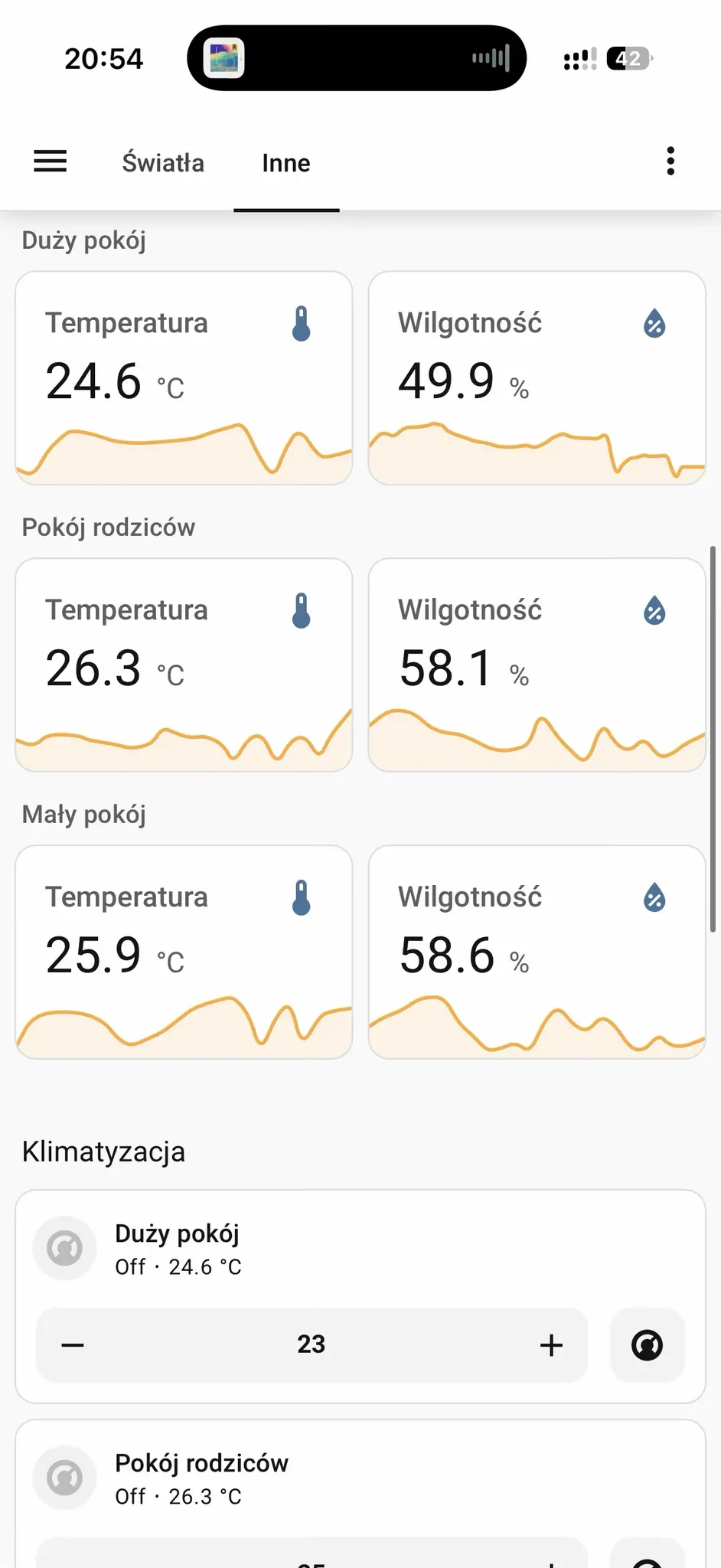This screenshot has width=721, height=1568.
Task: Open Mały pokój Temperatura 25.9 card
Action: coord(184,952)
